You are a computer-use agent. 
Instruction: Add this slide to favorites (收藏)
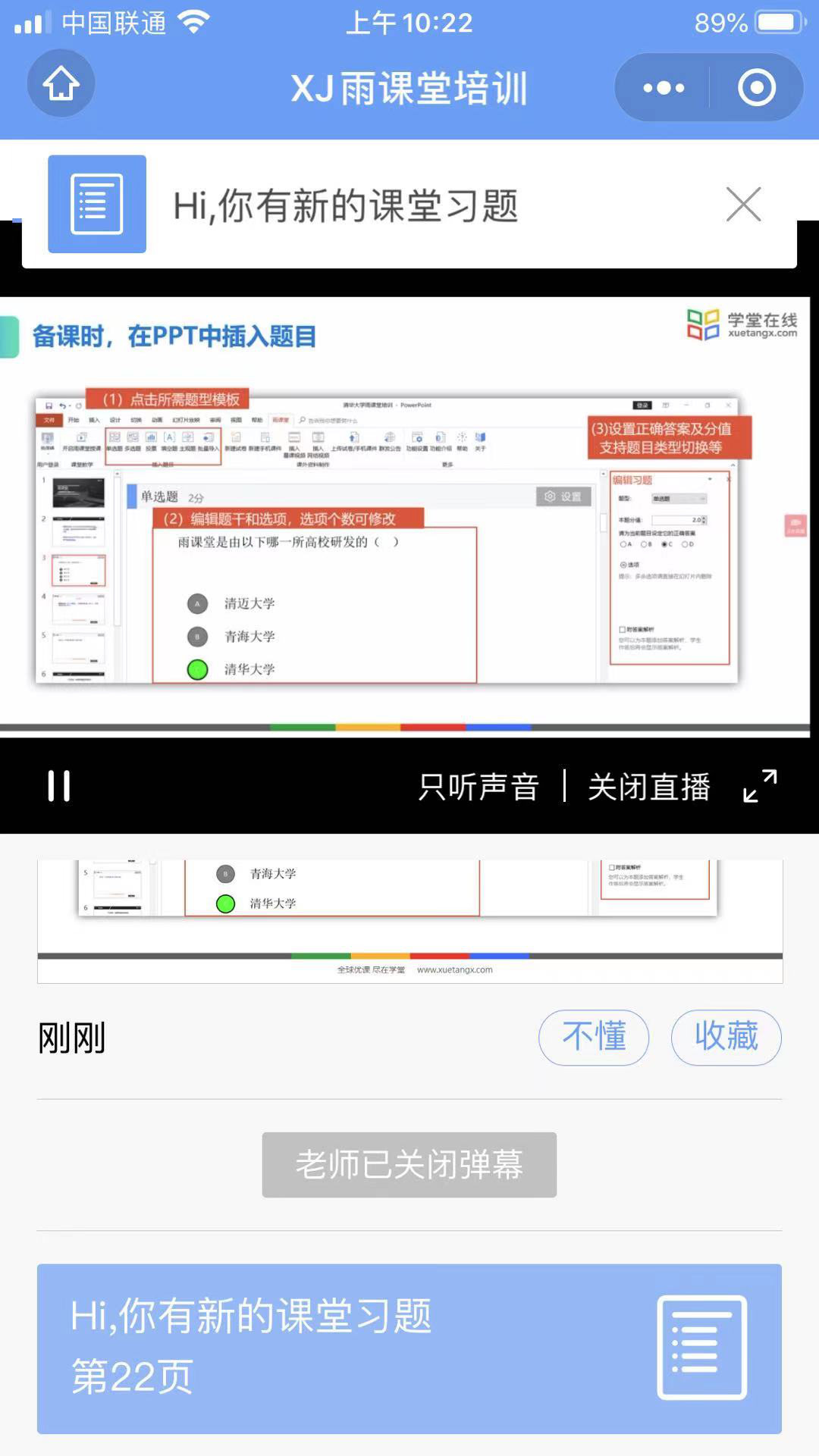(x=726, y=1037)
